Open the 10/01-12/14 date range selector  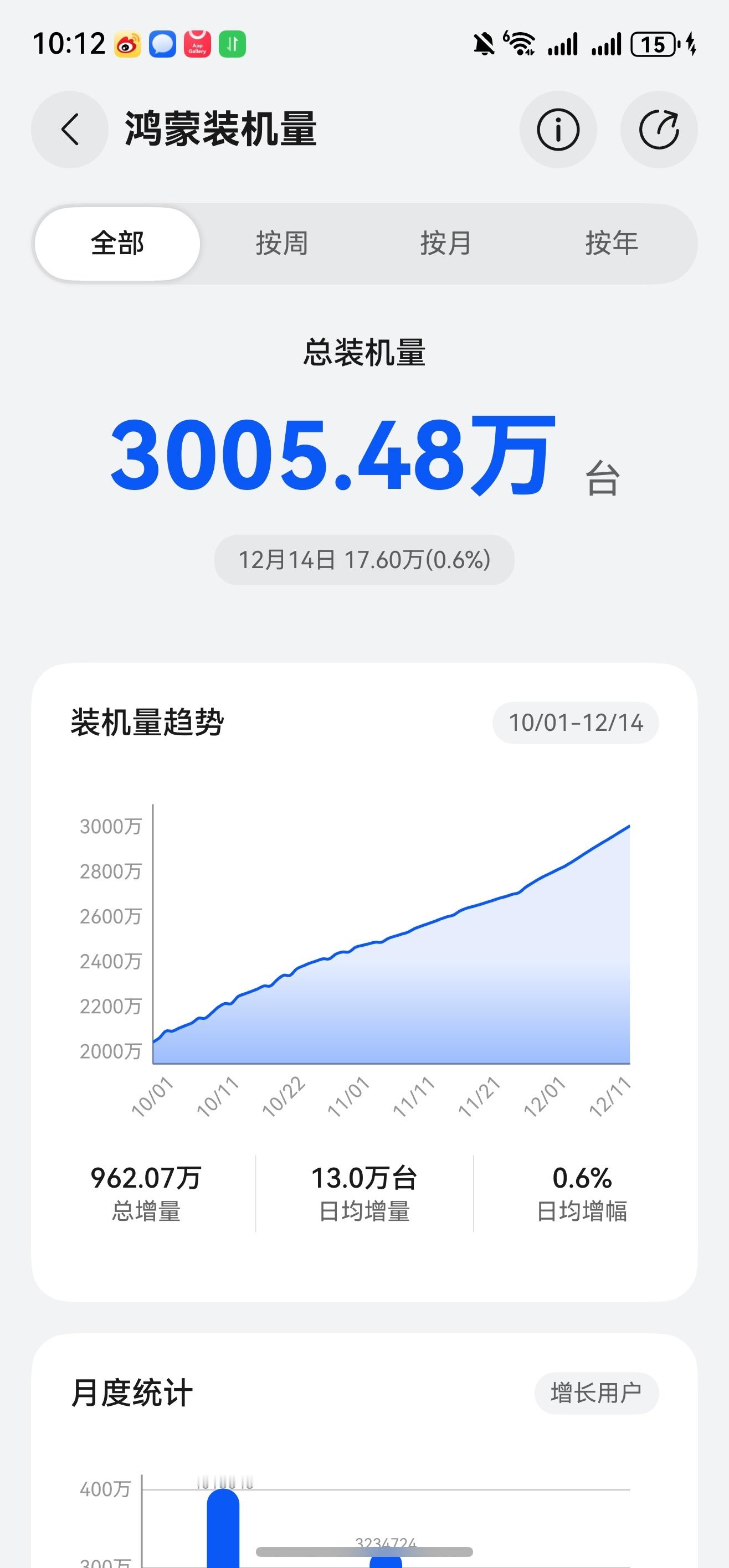575,722
